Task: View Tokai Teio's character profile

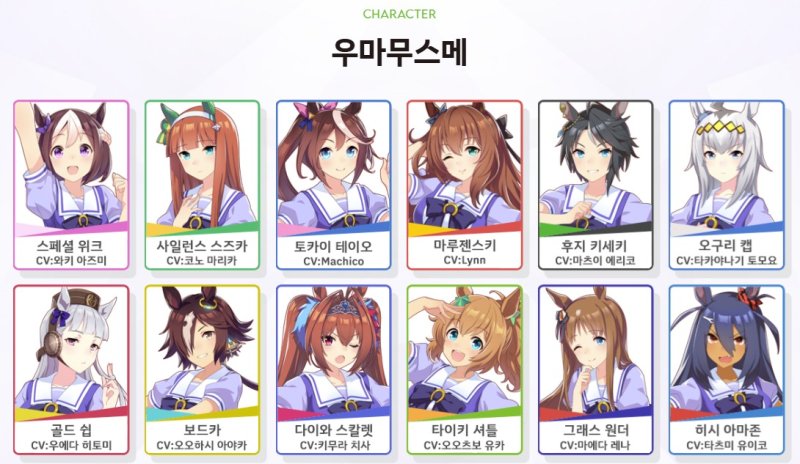Action: click(x=333, y=185)
